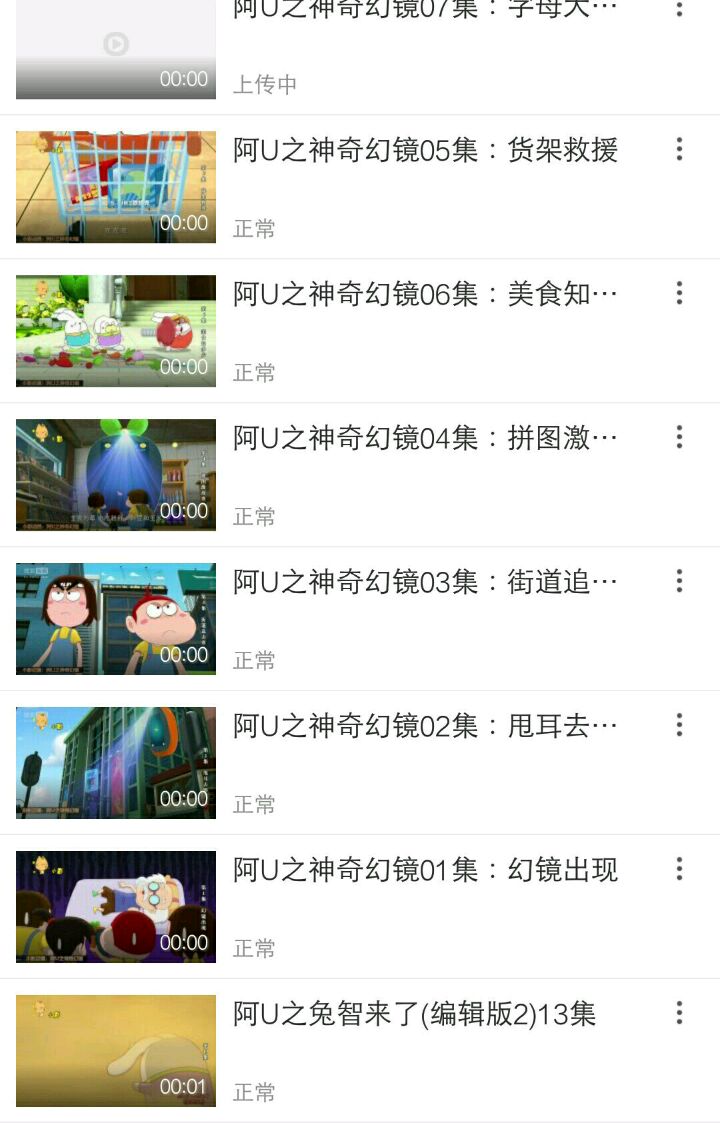Screen dimensions: 720x1123
Task: Open overflow menu for 阿U之神奇幻镜01集
Action: click(679, 869)
